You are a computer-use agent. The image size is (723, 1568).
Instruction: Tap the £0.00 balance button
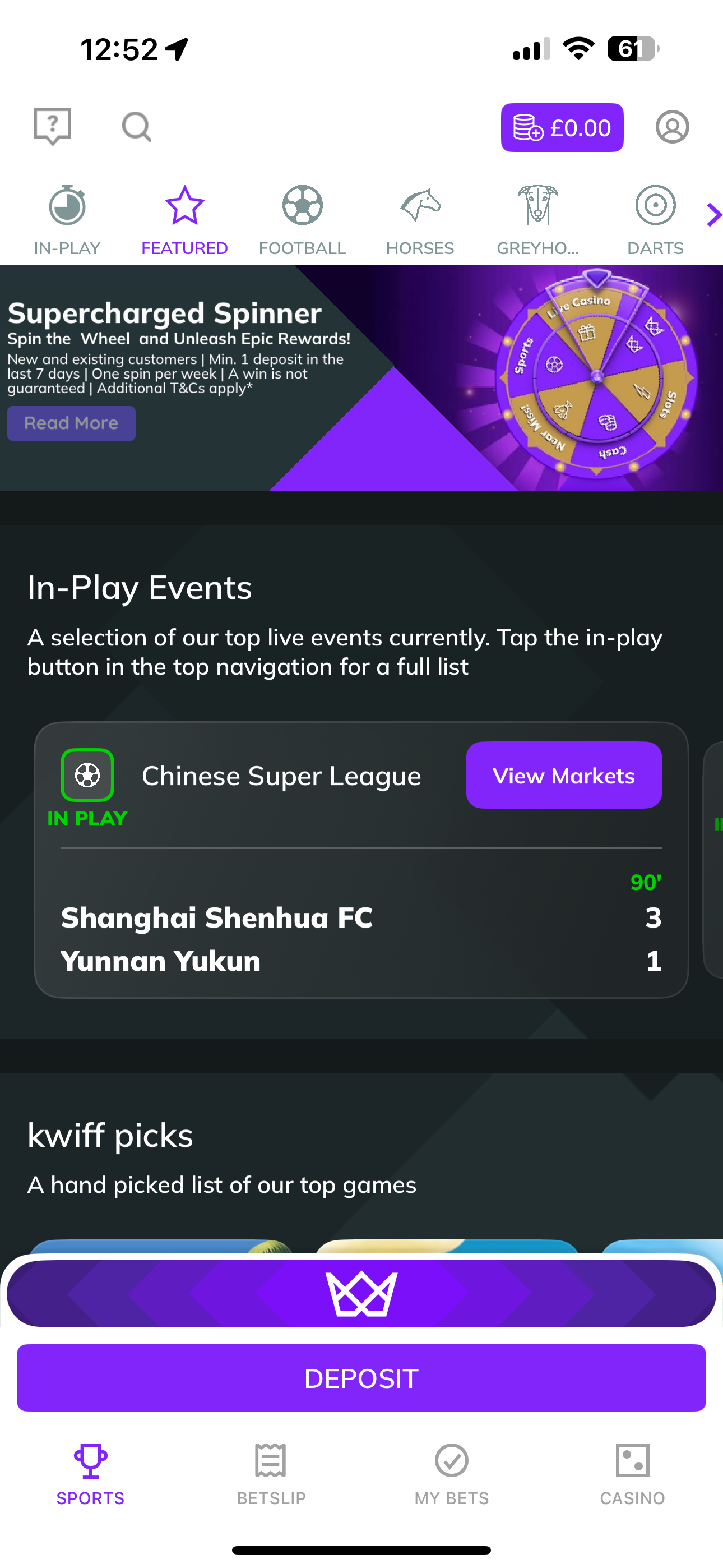562,128
